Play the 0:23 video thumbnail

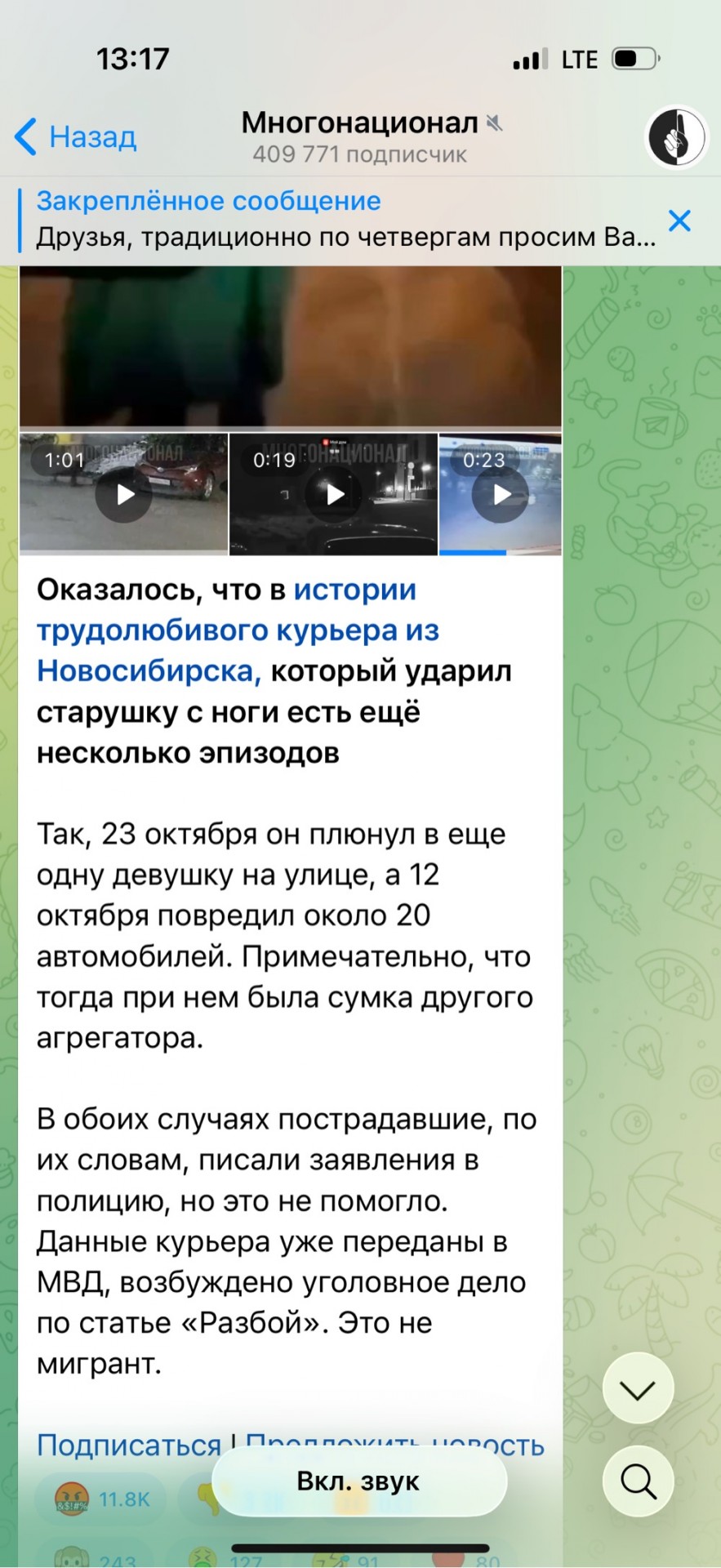[x=501, y=493]
